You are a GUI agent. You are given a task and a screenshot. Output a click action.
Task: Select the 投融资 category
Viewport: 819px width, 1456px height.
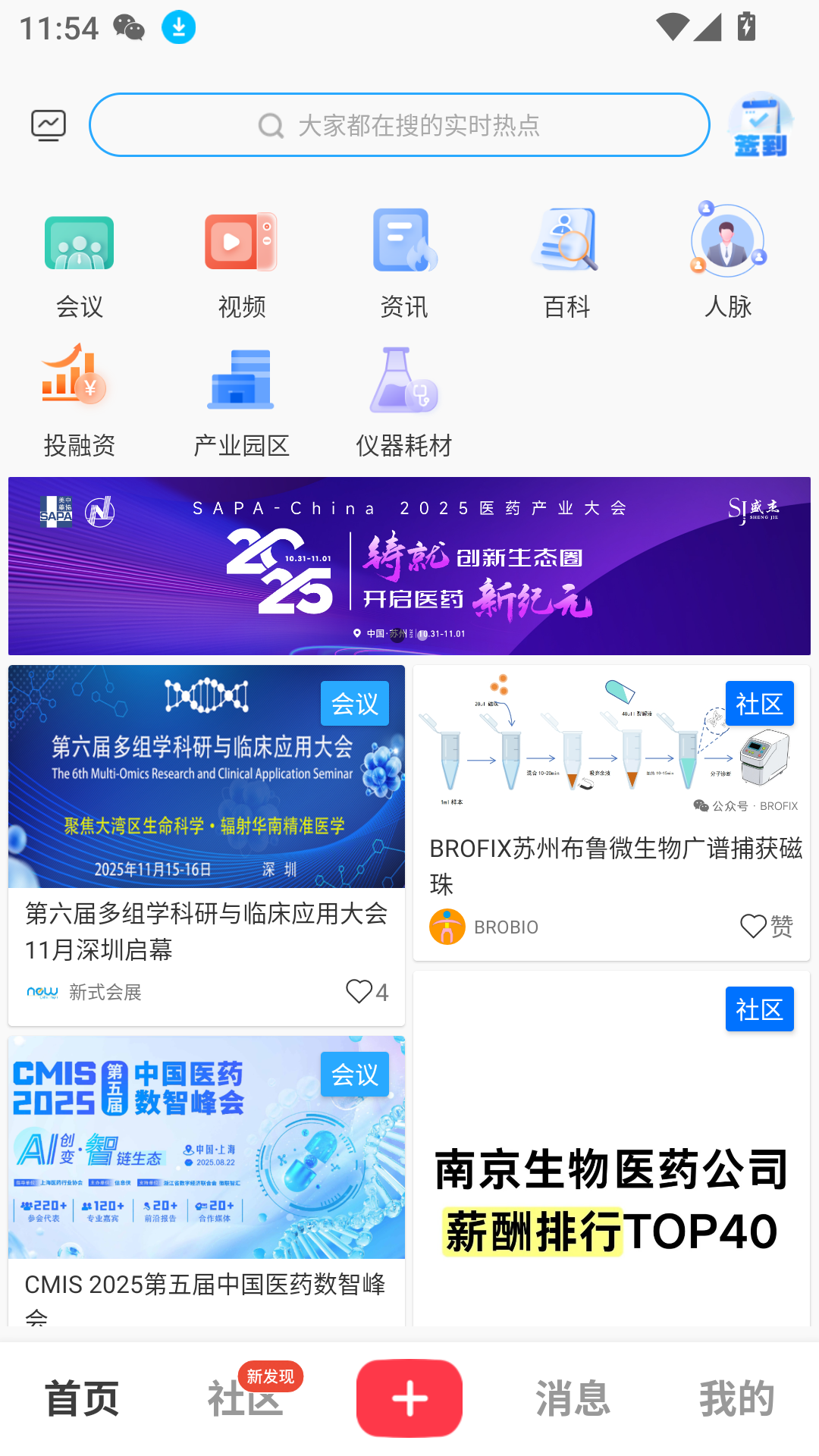click(x=80, y=400)
